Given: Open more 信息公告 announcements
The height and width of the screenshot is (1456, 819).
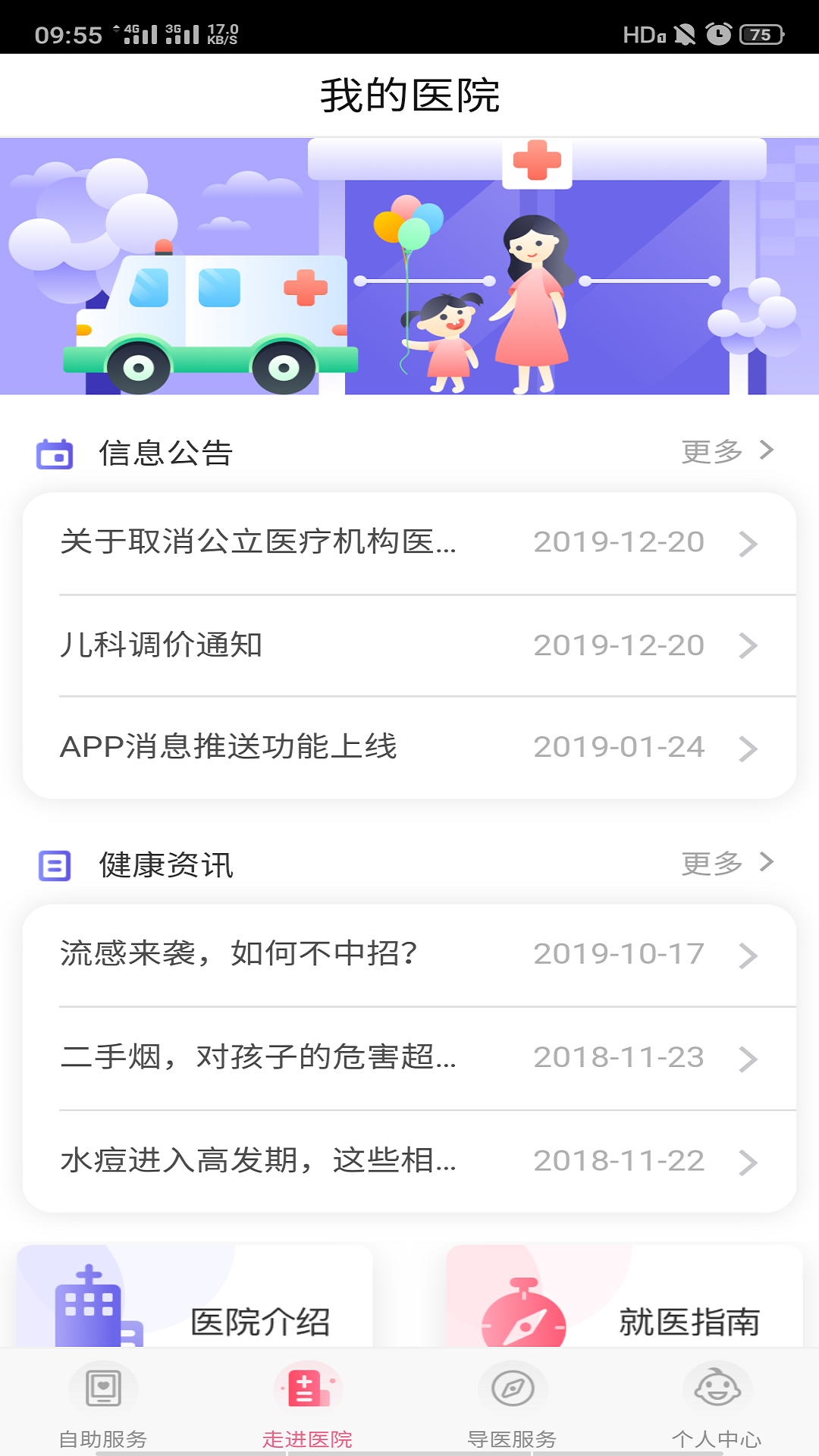Looking at the screenshot, I should [x=726, y=452].
